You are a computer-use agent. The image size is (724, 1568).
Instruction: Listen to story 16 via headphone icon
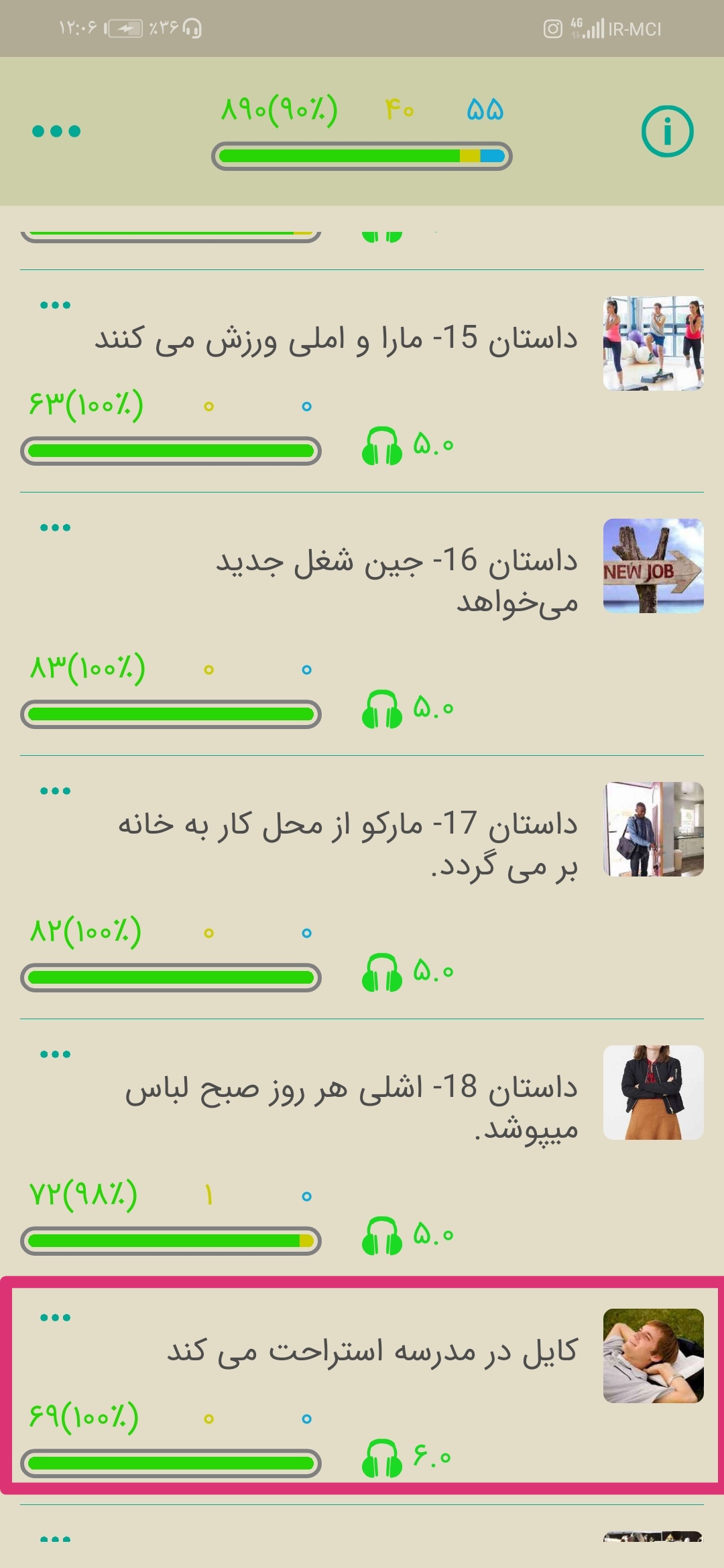(x=382, y=710)
